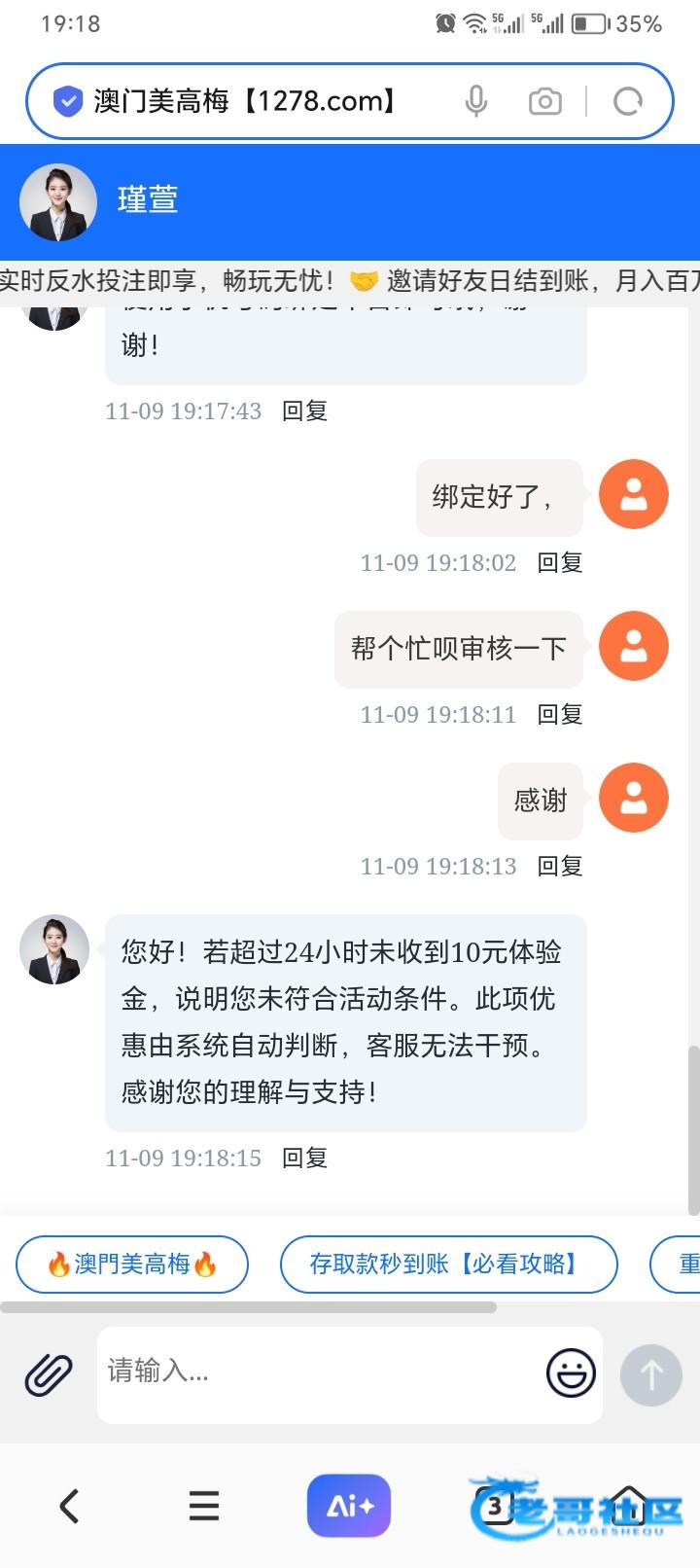
Task: Reply to the 感谢 message
Action: [x=560, y=866]
